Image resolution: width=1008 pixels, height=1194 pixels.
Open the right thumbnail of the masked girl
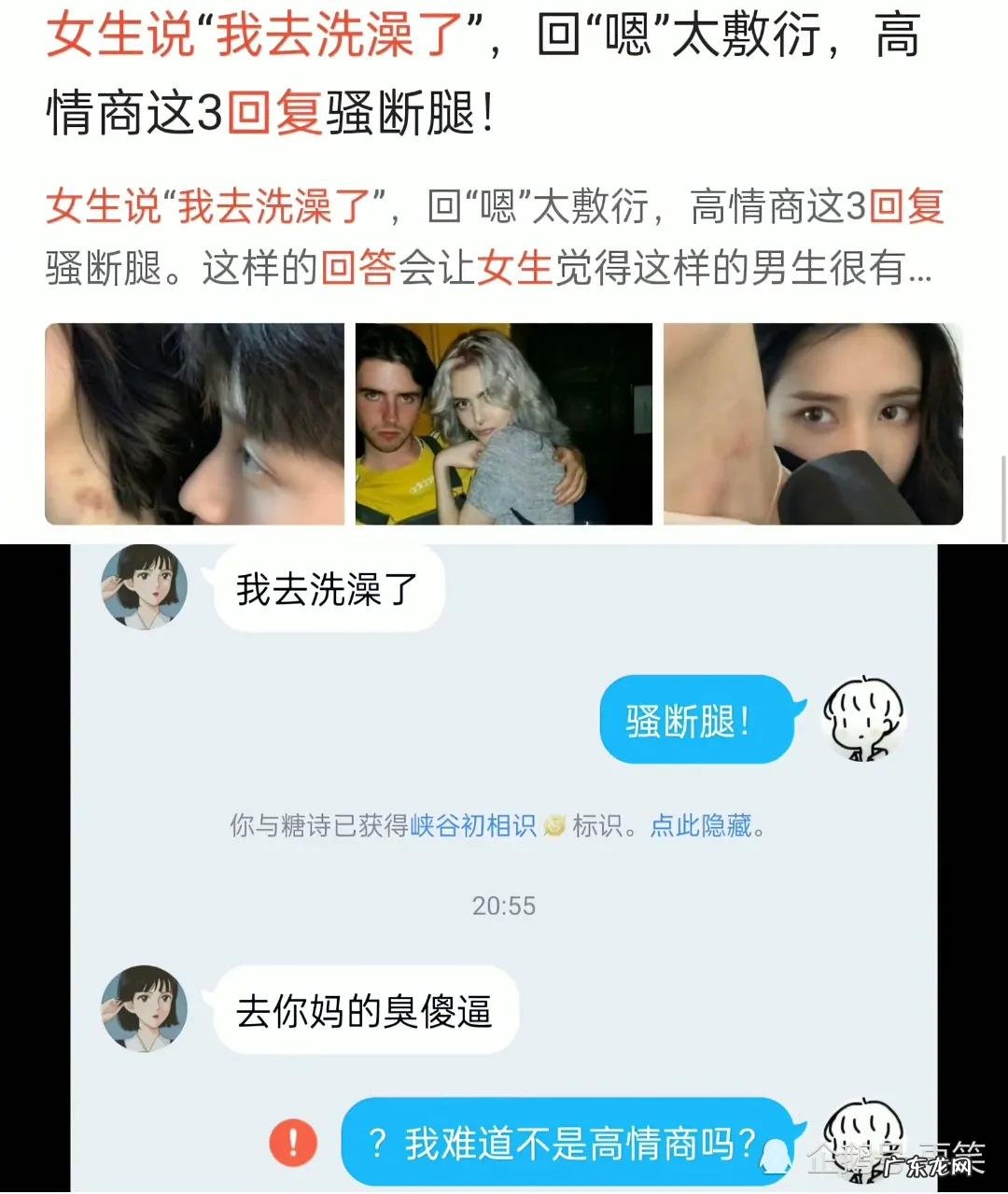tap(812, 423)
